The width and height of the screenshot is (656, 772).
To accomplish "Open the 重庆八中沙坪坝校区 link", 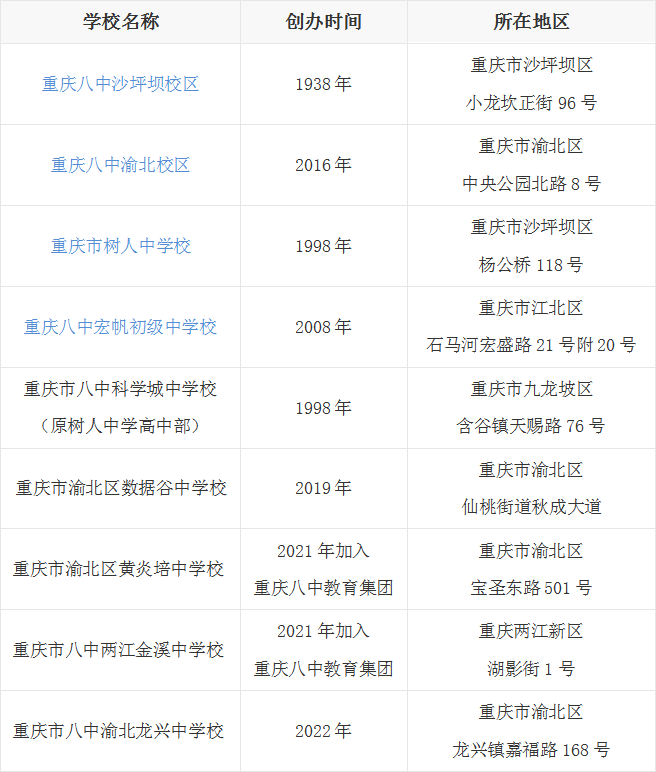I will click(x=120, y=84).
